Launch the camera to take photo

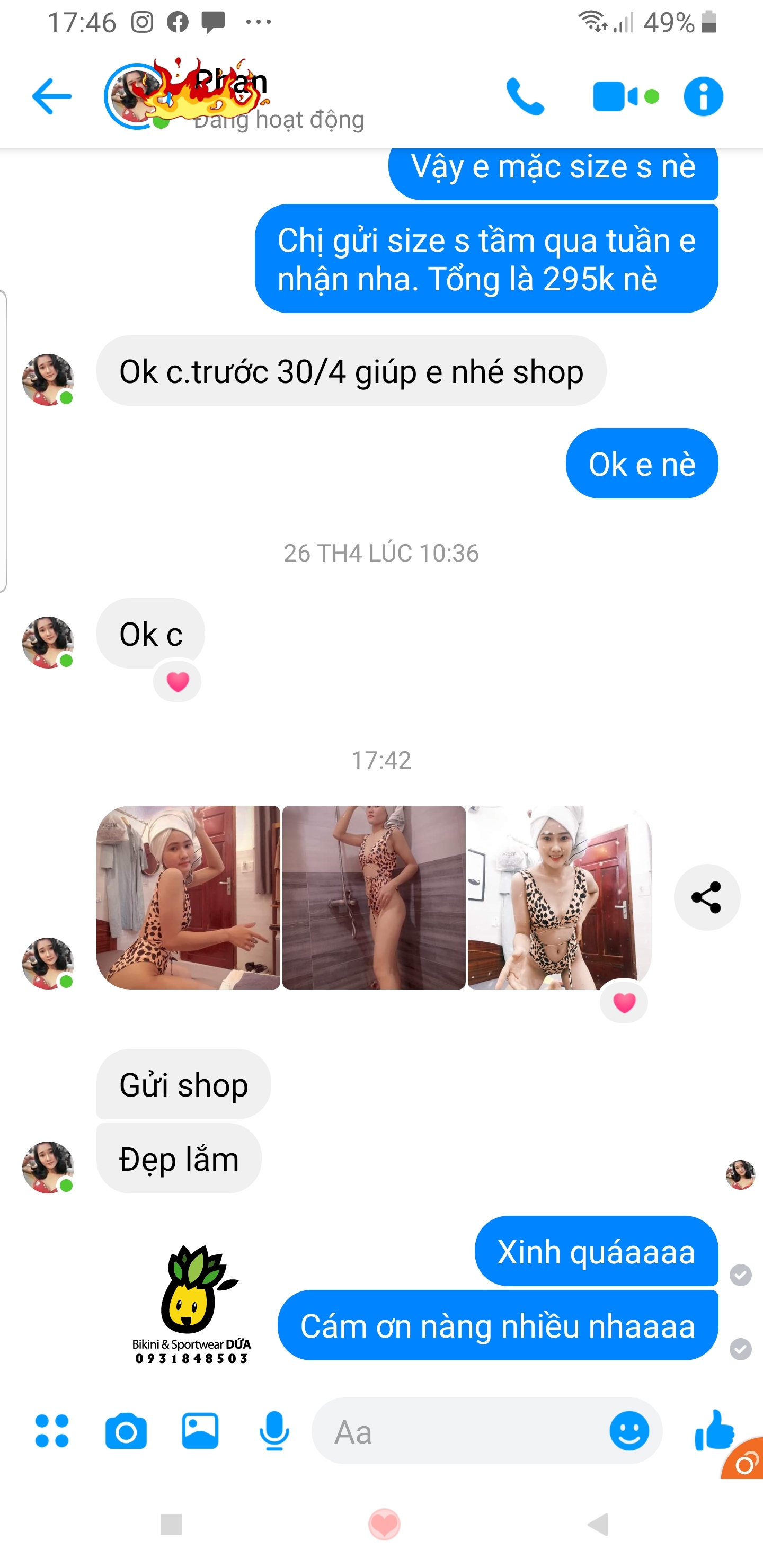pos(126,1430)
